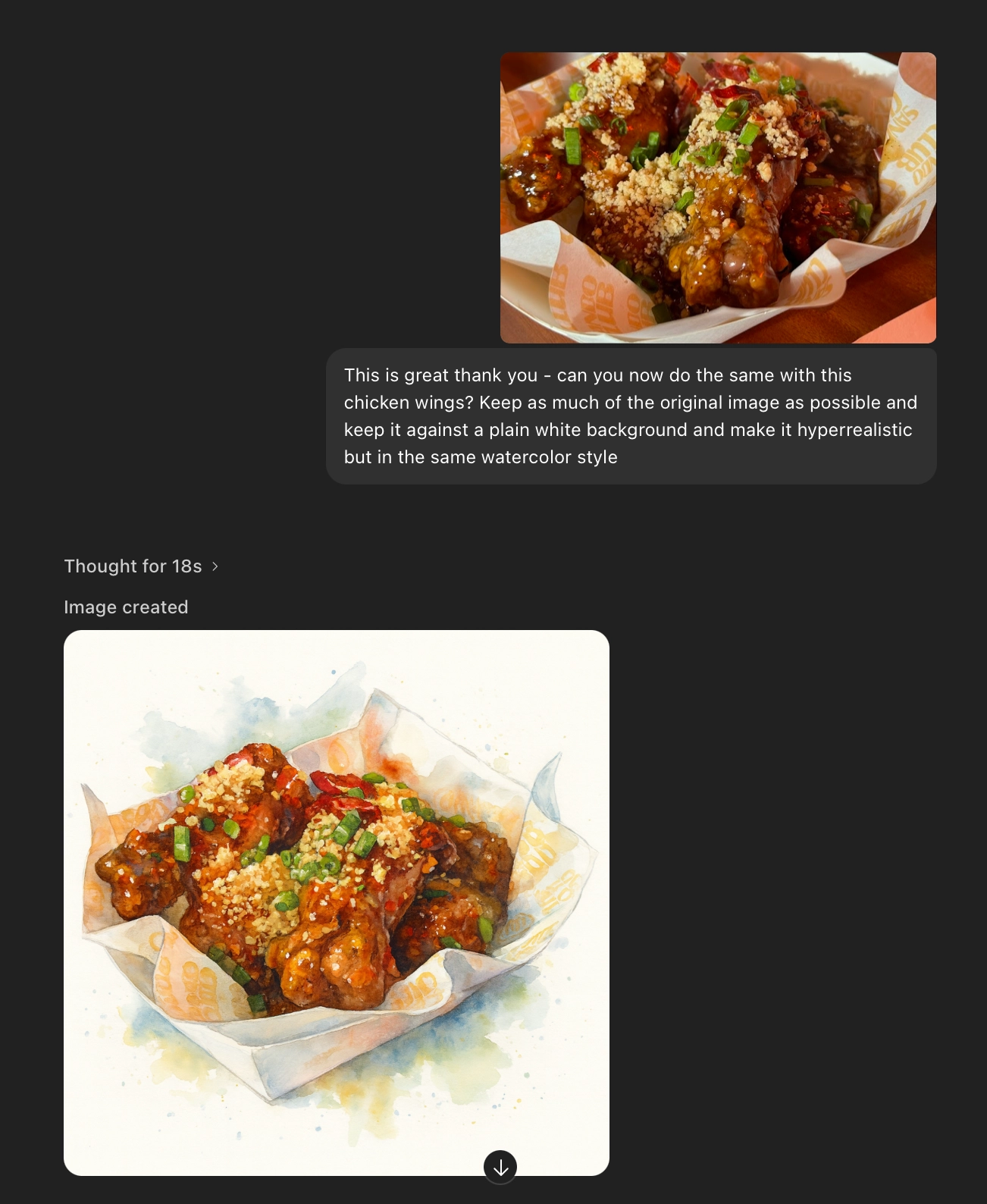Jump to bottom with the down arrow

[500, 1168]
